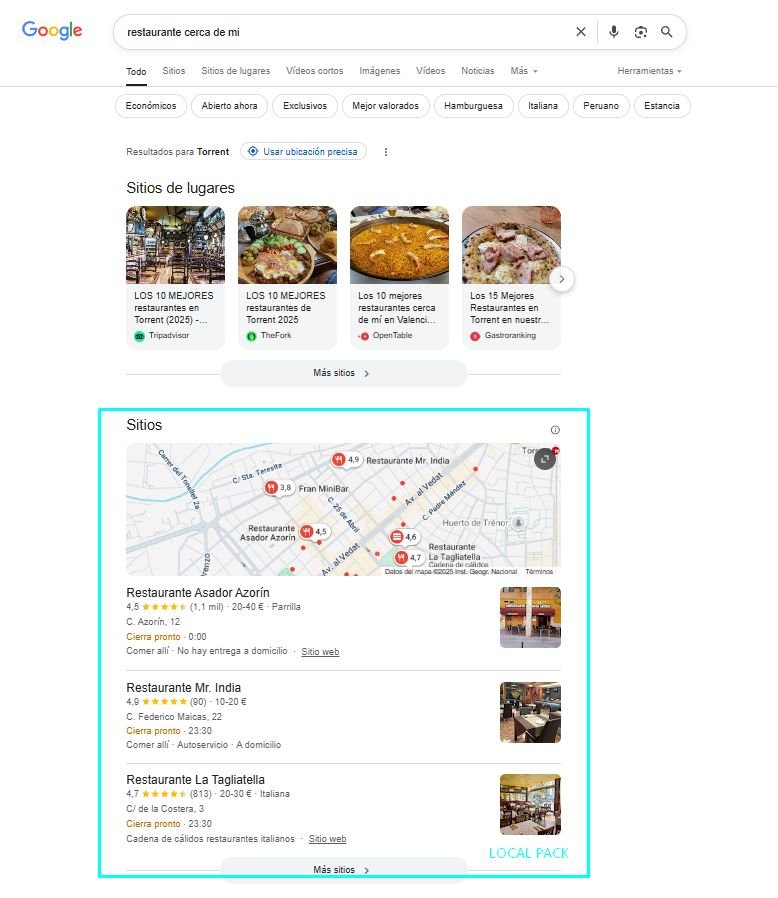Screen dimensions: 778x898
Task: Select the Abierto ahora filter chip
Action: pos(229,106)
